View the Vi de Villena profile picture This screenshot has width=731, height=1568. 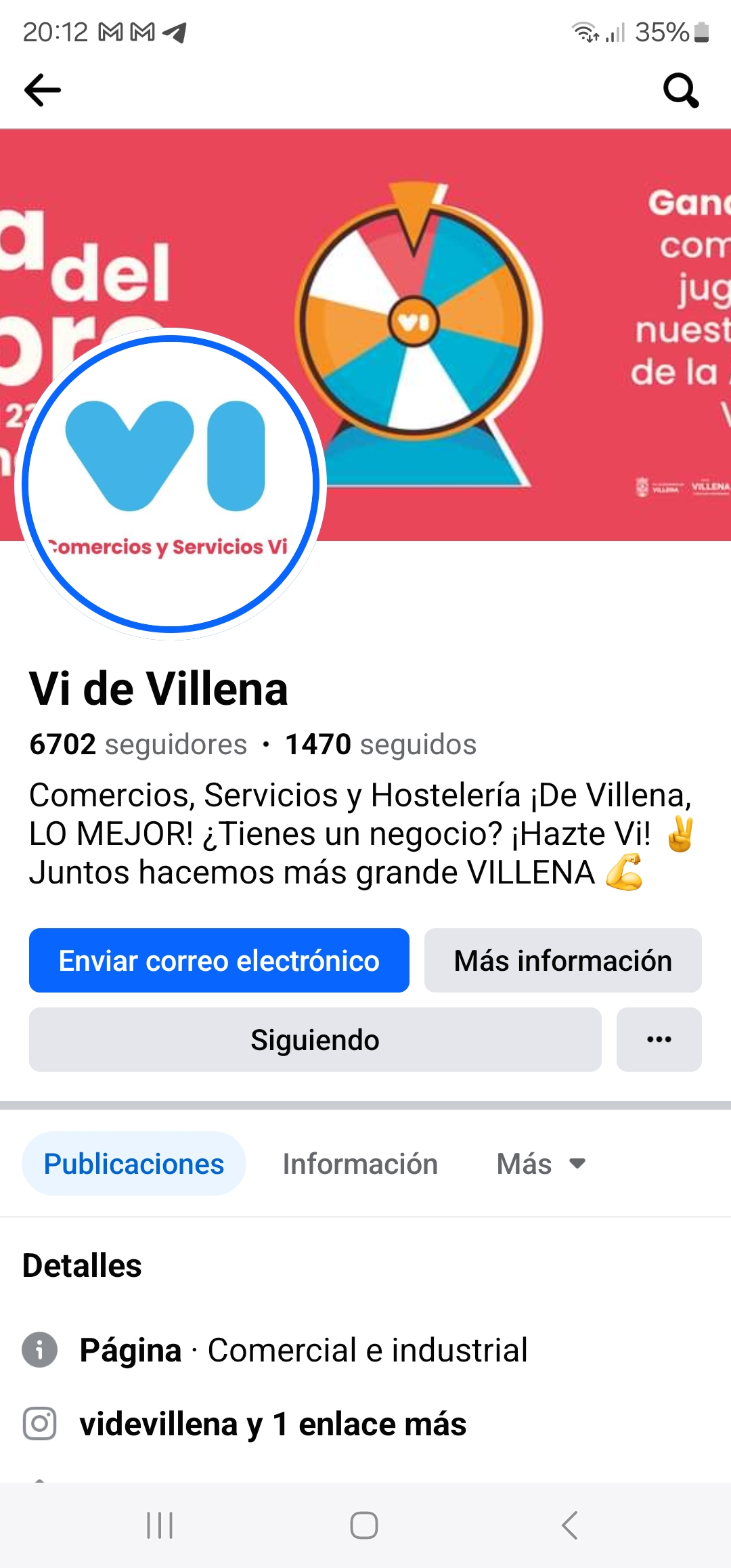pyautogui.click(x=171, y=484)
